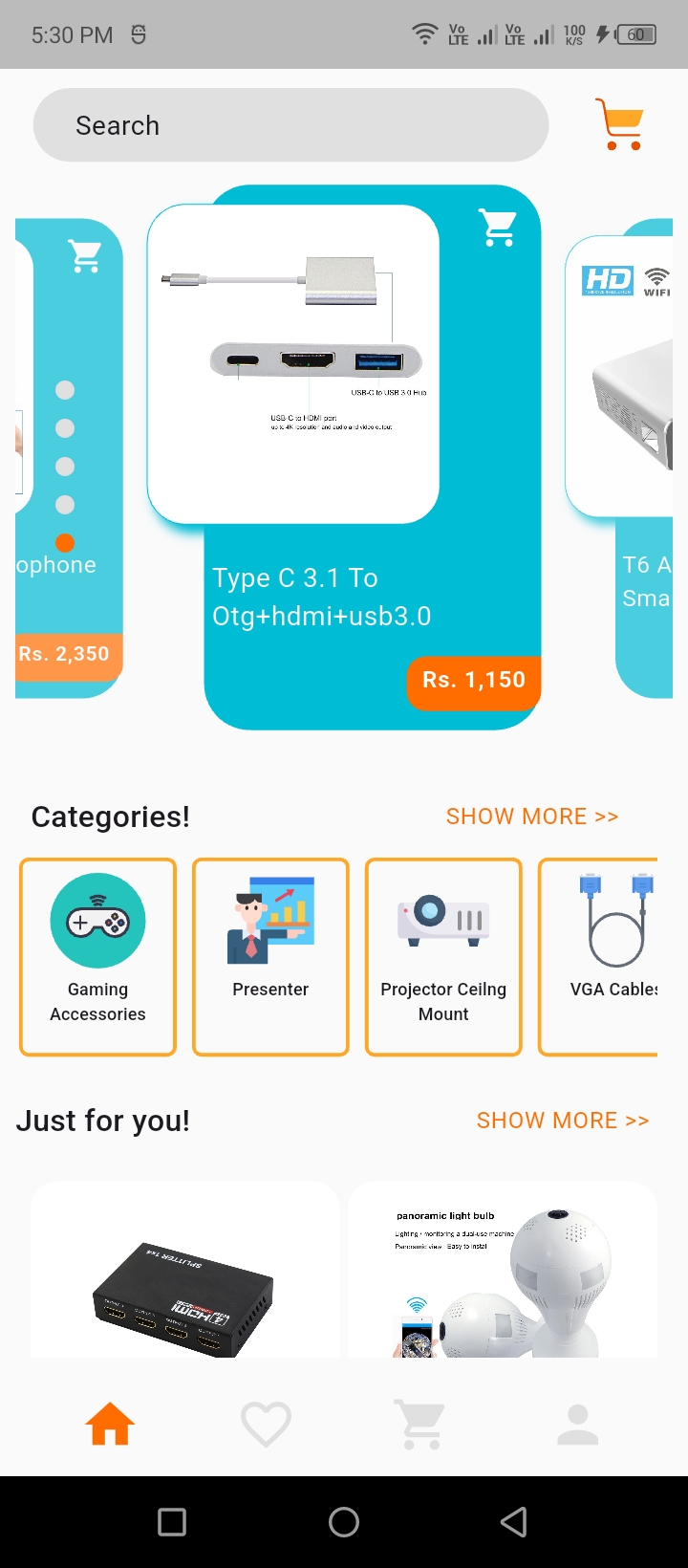The width and height of the screenshot is (688, 1568).
Task: Show more categories
Action: 532,817
